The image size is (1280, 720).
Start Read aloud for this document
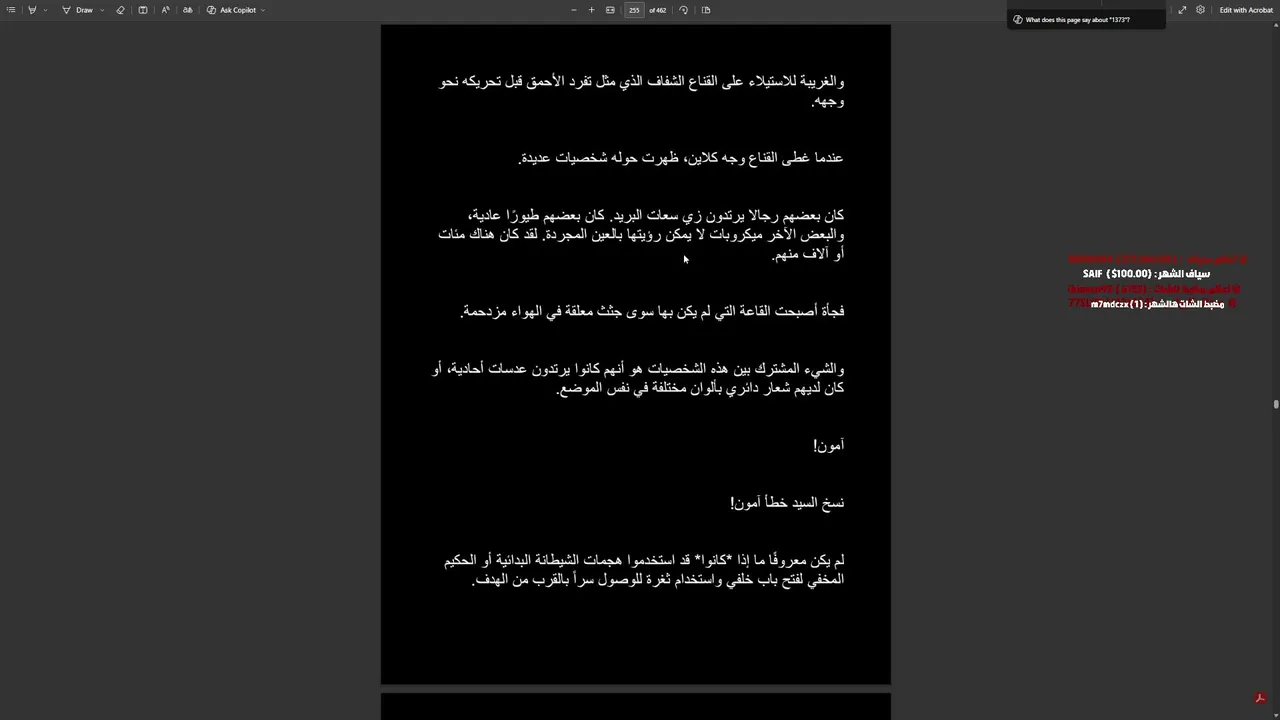(166, 10)
